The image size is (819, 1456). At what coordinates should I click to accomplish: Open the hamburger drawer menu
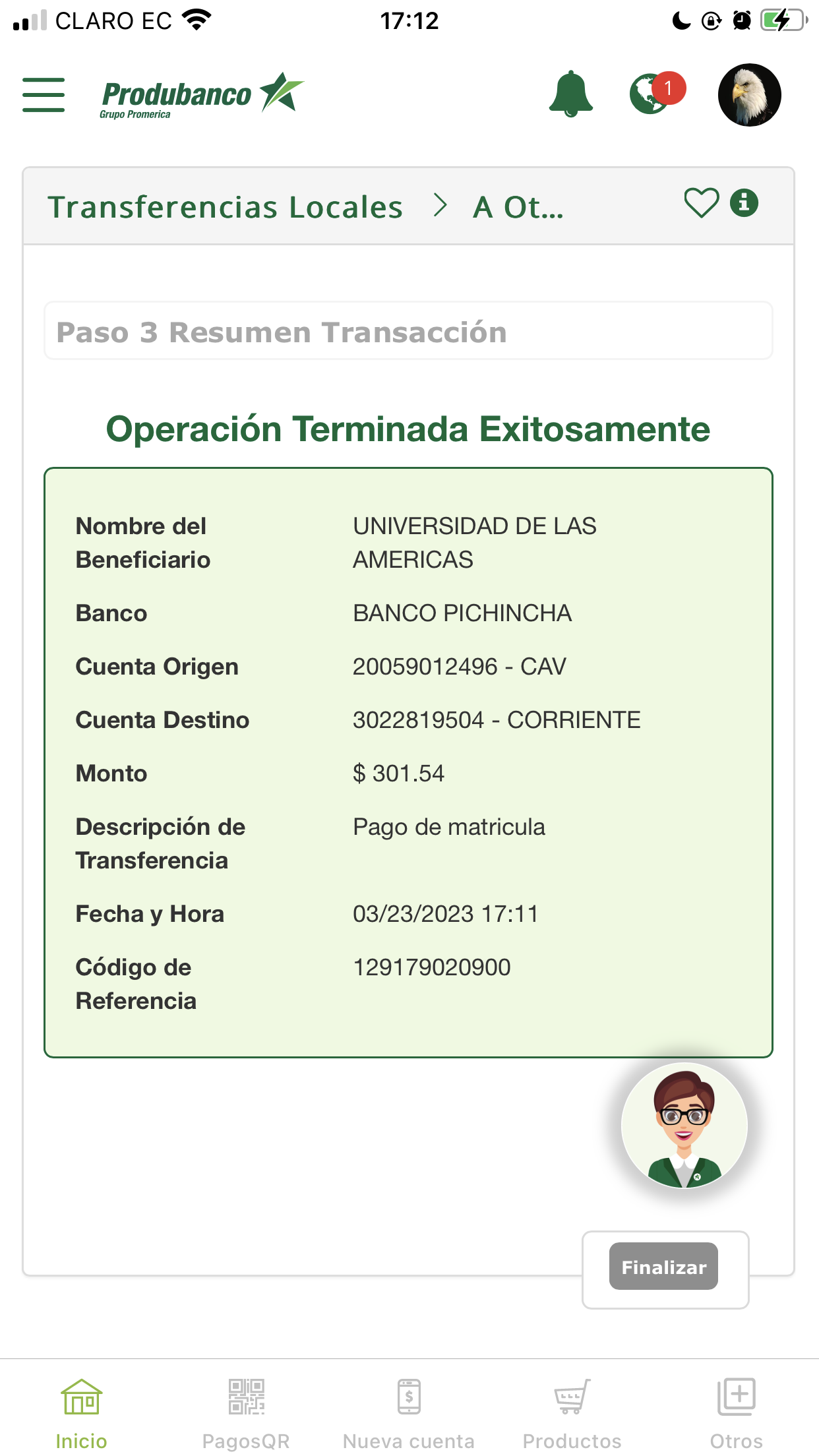pos(44,94)
